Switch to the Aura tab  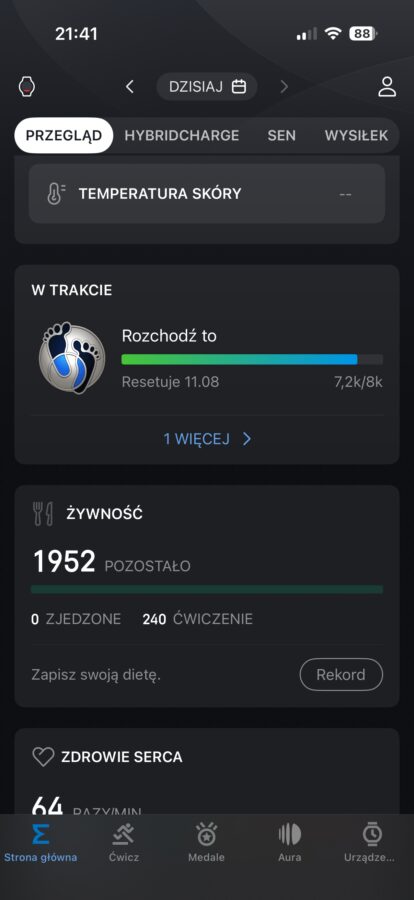point(289,843)
